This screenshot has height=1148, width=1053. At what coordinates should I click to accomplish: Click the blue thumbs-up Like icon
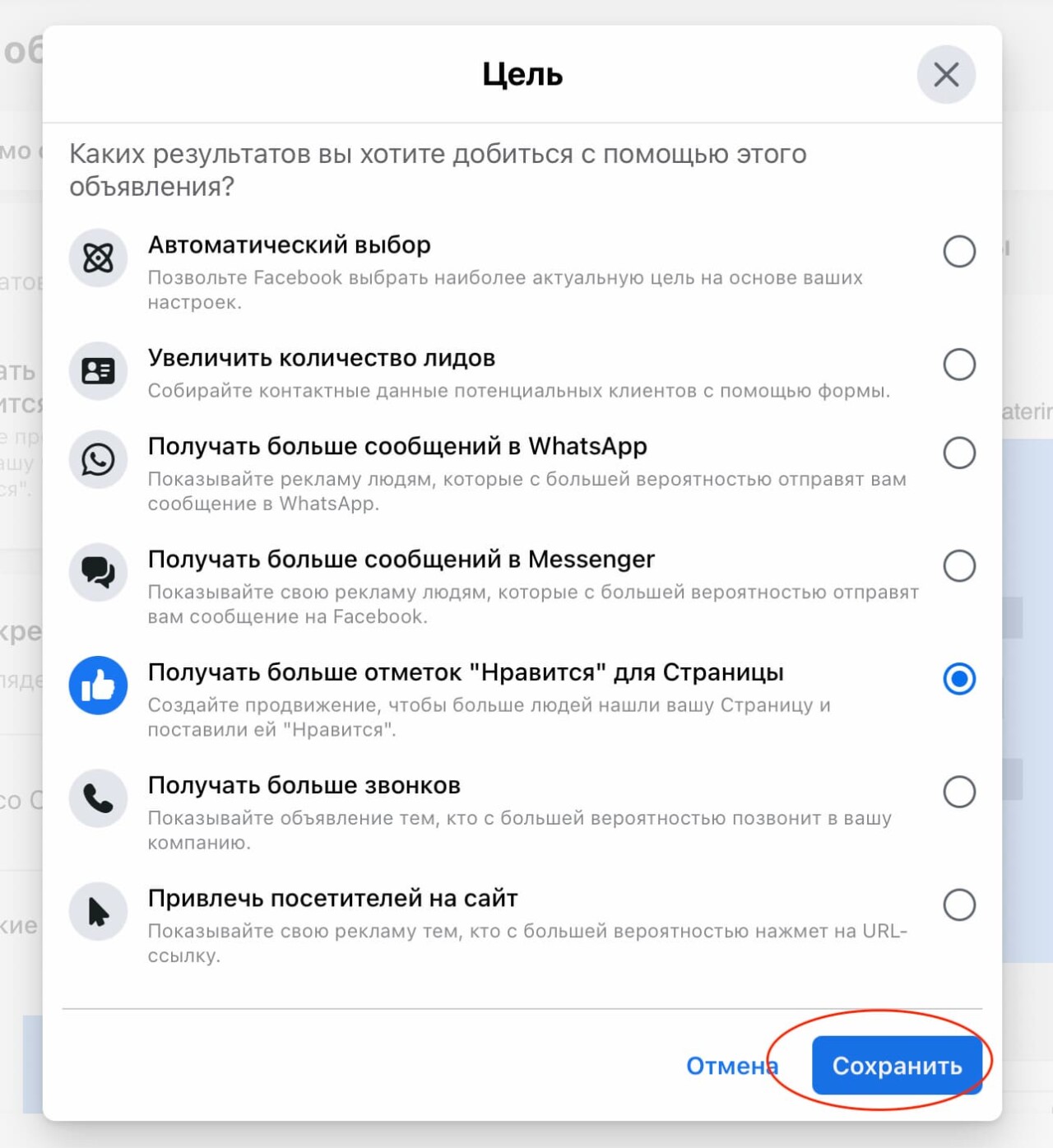click(98, 685)
